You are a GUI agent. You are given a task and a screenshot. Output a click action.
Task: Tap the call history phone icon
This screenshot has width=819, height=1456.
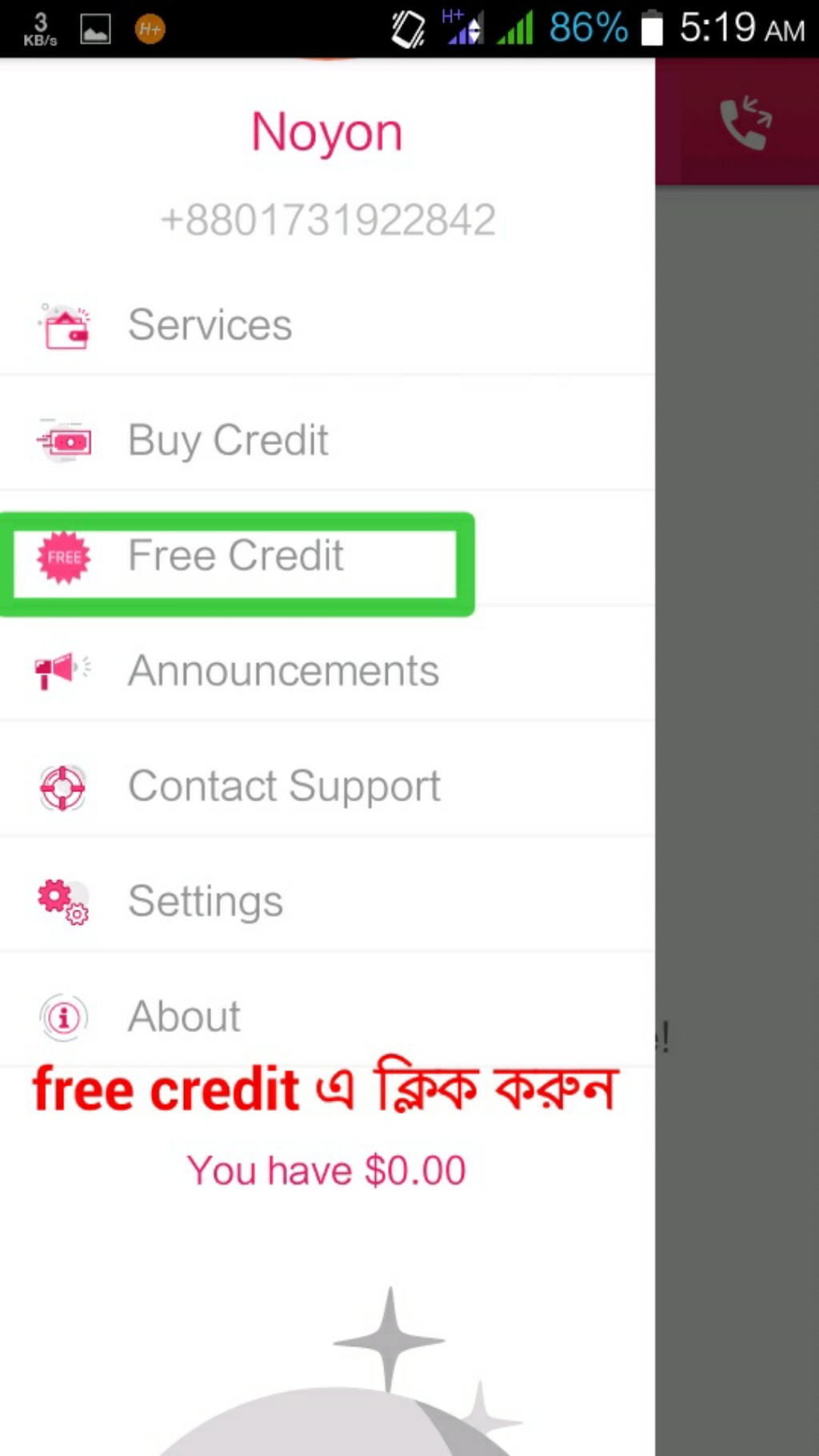745,123
